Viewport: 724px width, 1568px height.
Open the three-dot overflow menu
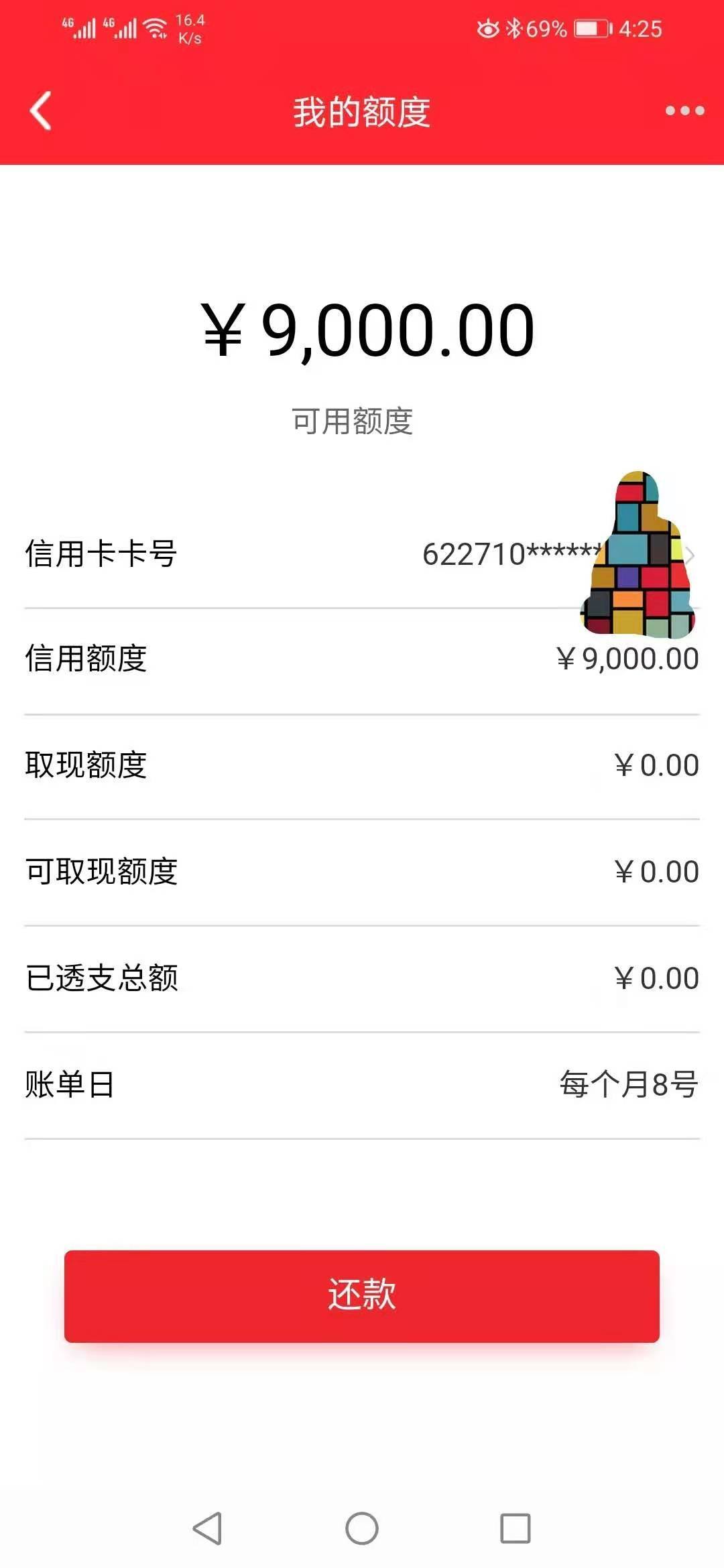coord(684,111)
